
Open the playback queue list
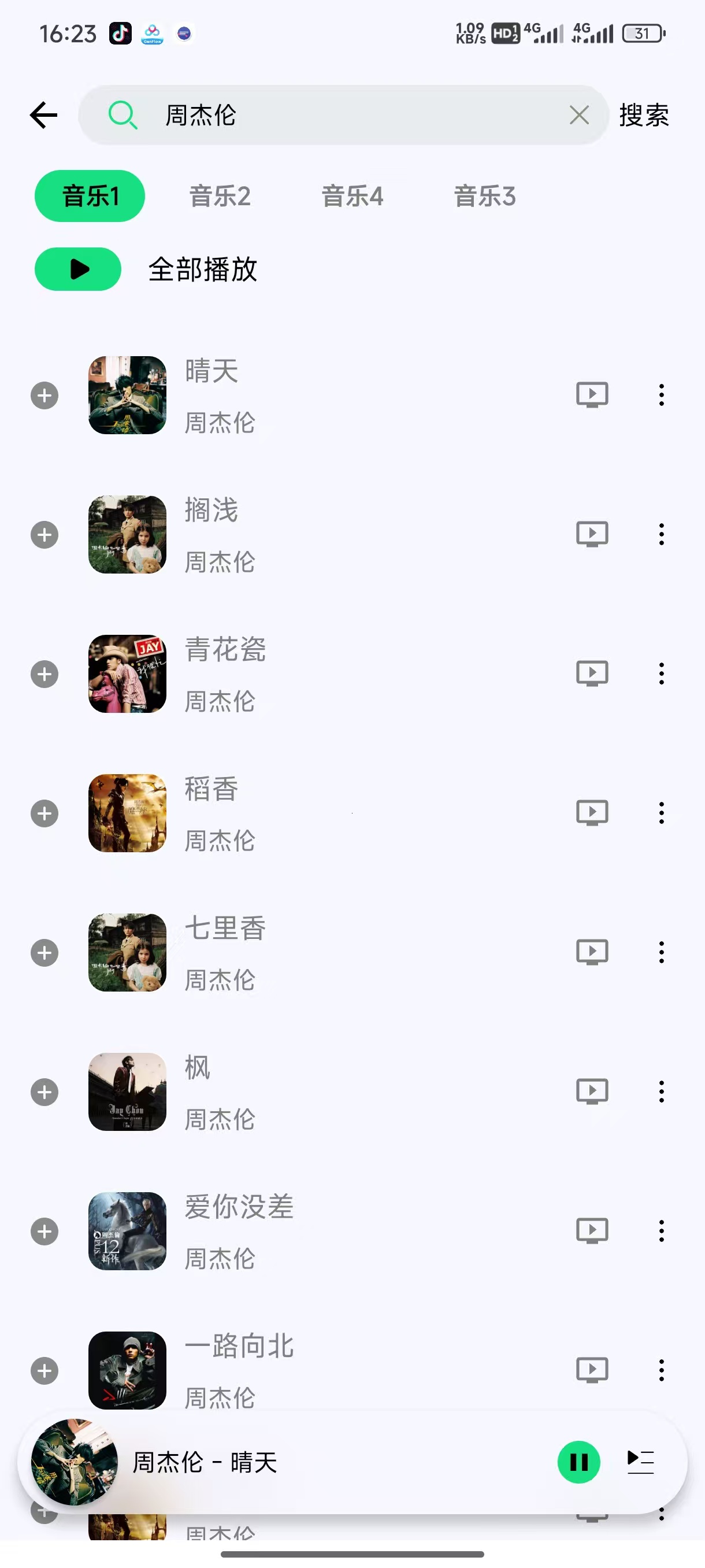click(x=640, y=1462)
